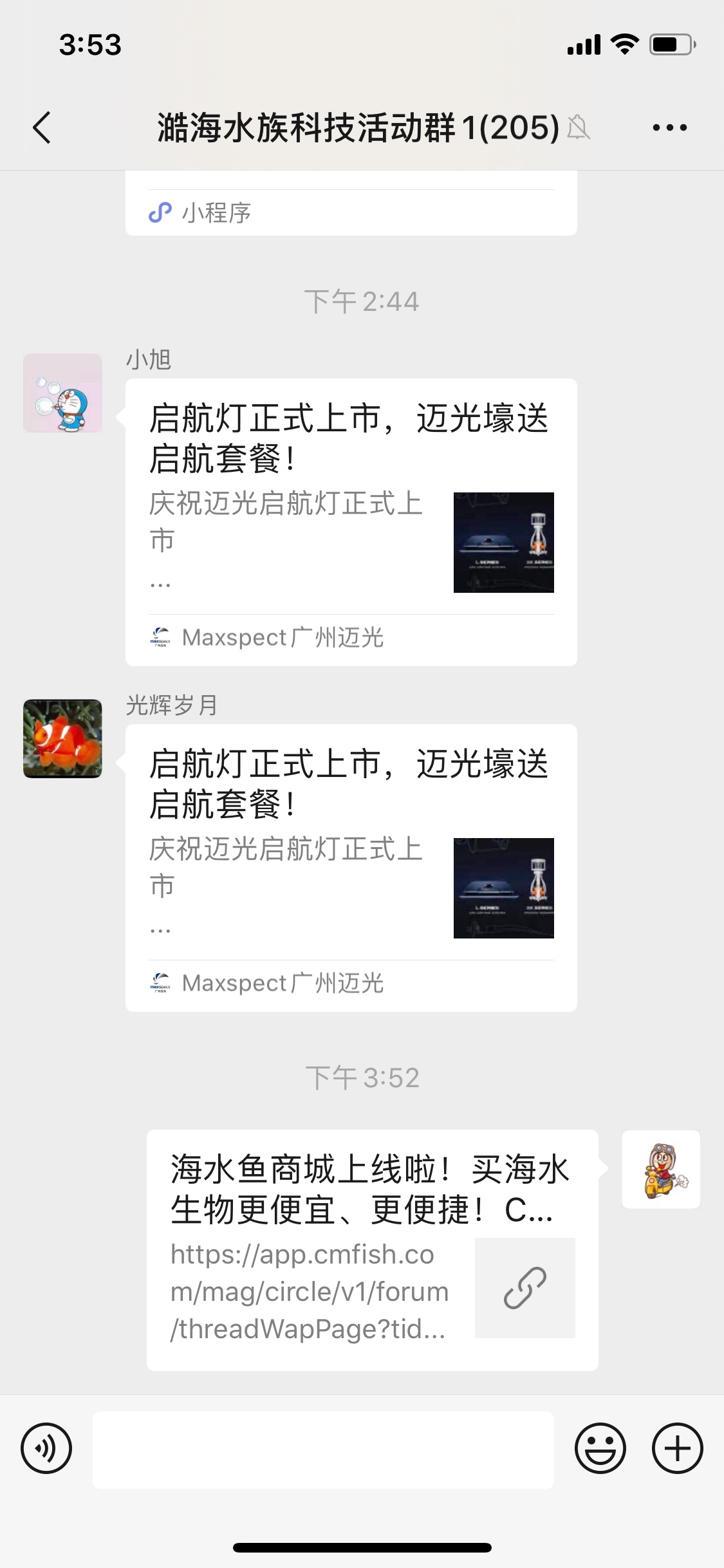Open the plus attachments menu
The width and height of the screenshot is (724, 1568).
pos(677,1449)
